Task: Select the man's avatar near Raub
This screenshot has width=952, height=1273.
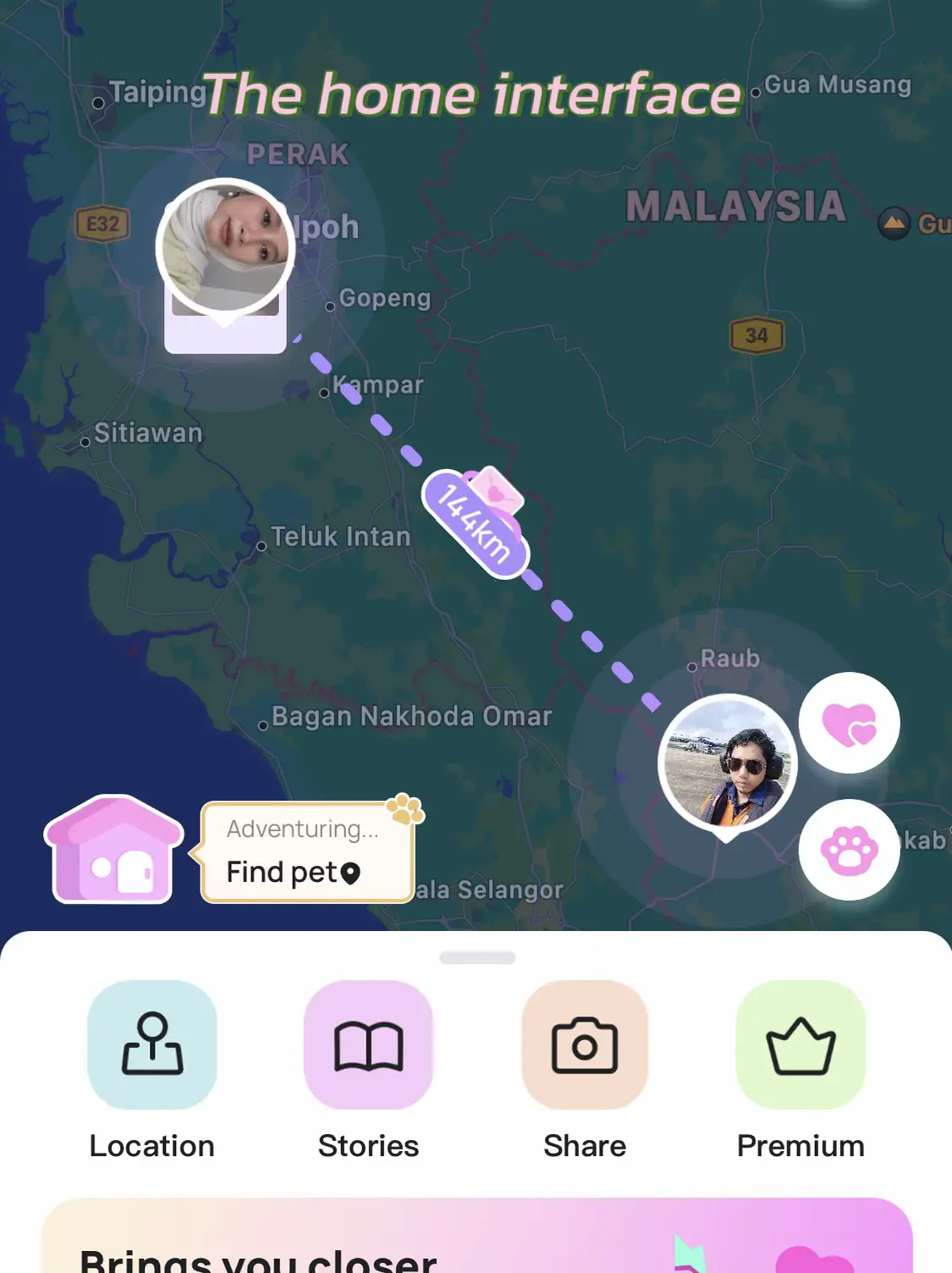Action: point(728,763)
